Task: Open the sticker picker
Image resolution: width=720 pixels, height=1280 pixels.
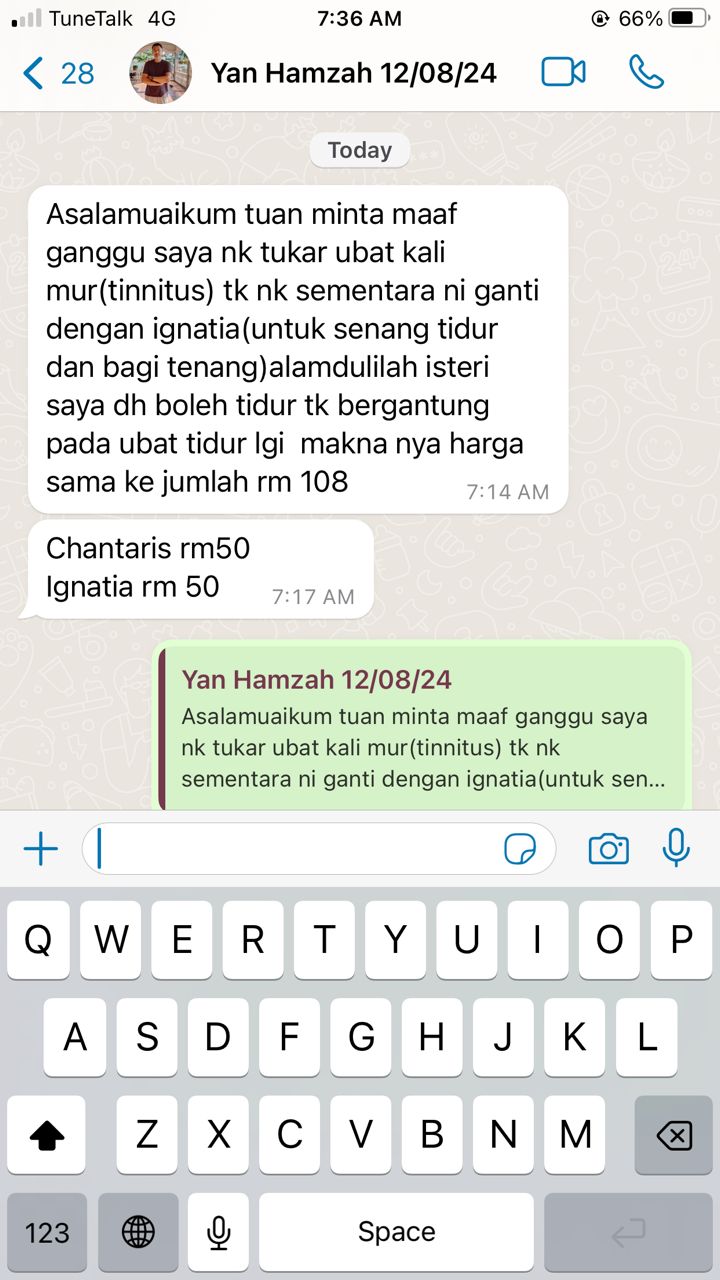Action: (x=520, y=850)
